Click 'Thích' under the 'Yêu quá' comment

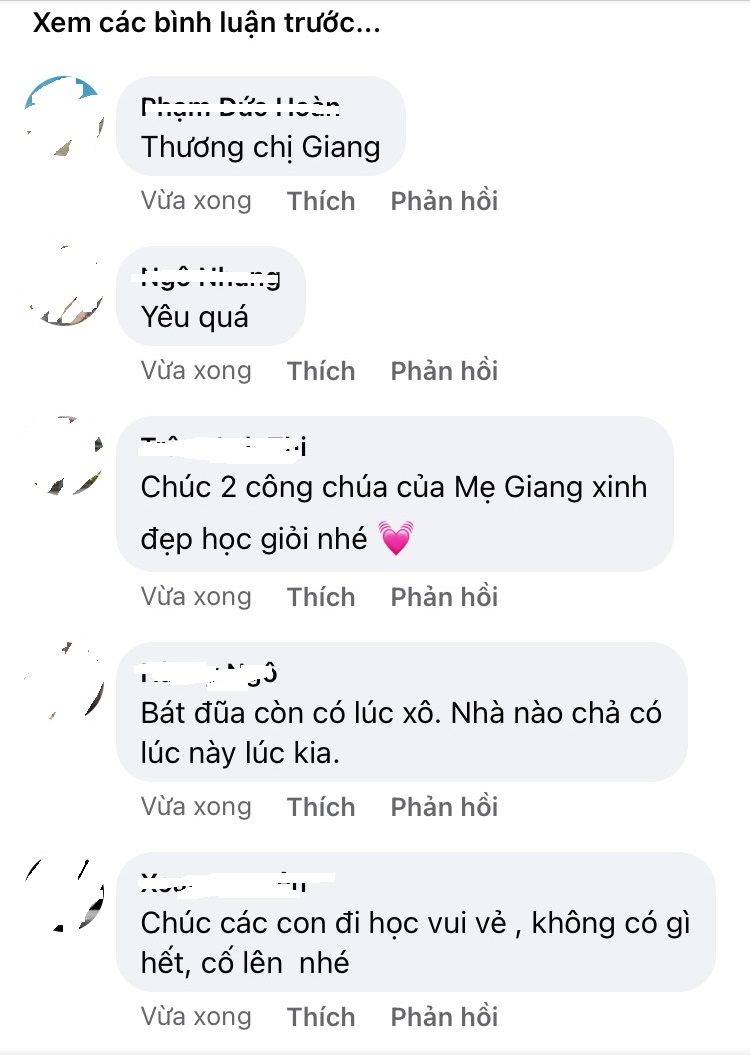321,370
